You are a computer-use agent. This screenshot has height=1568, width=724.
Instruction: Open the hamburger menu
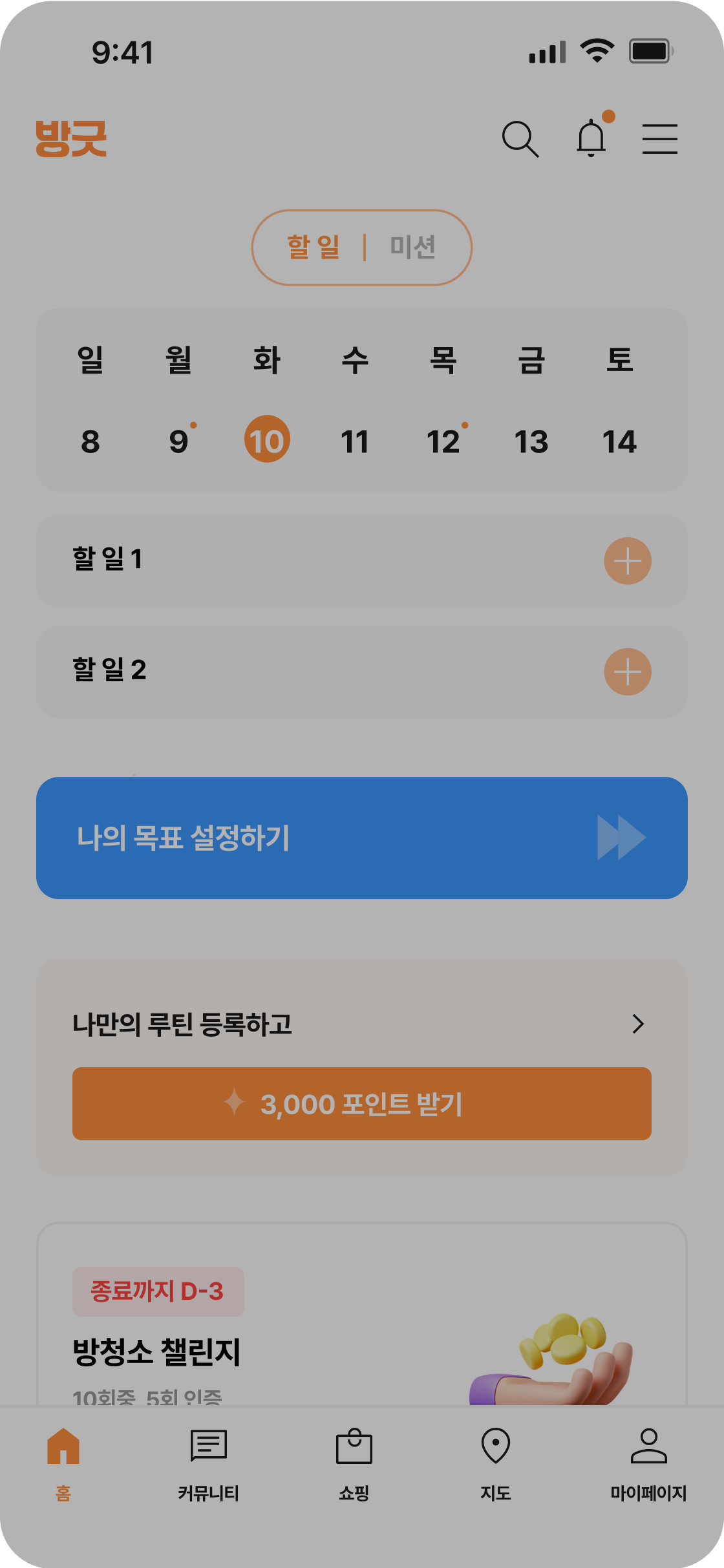659,139
